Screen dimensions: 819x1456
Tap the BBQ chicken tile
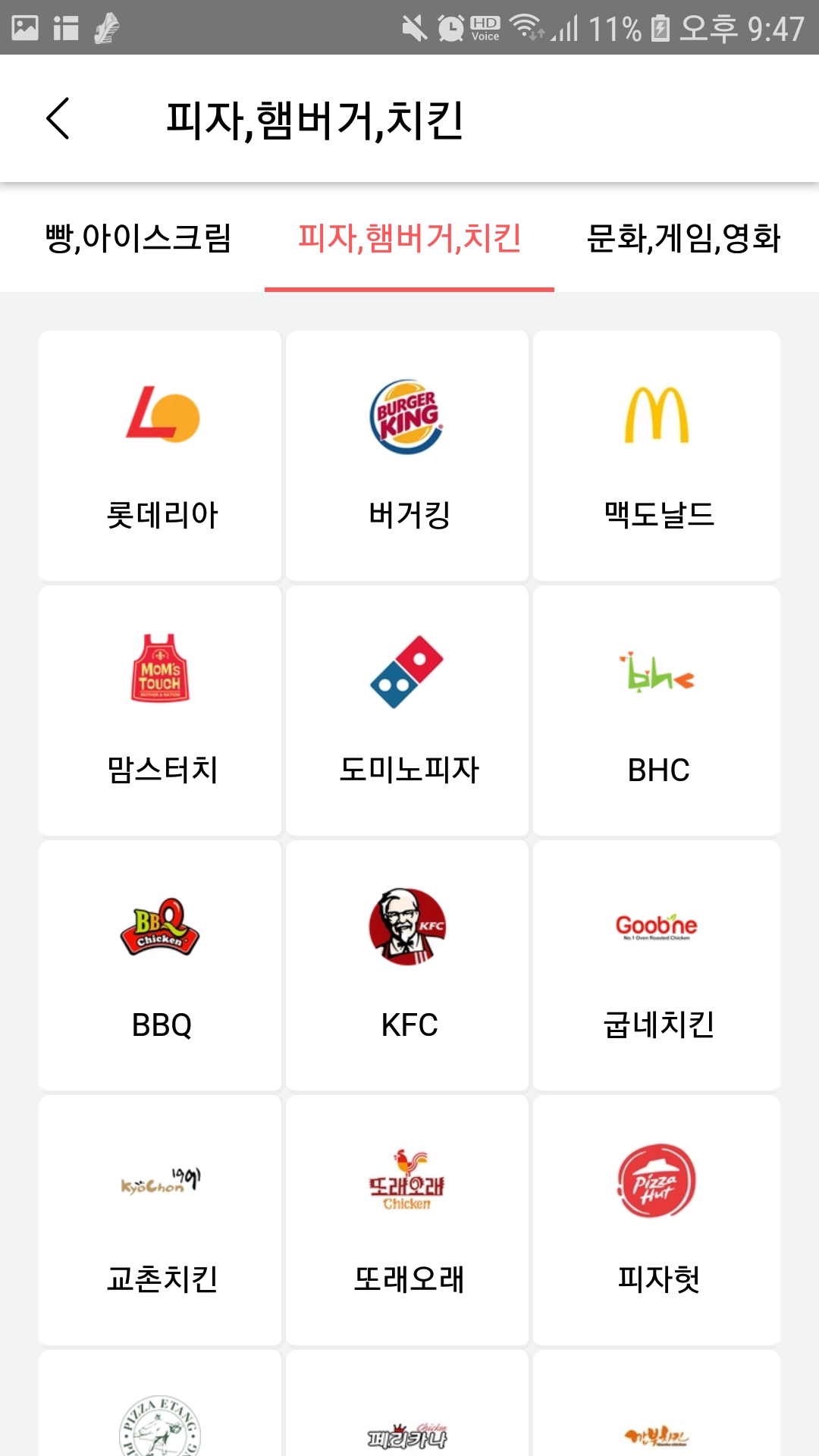161,965
